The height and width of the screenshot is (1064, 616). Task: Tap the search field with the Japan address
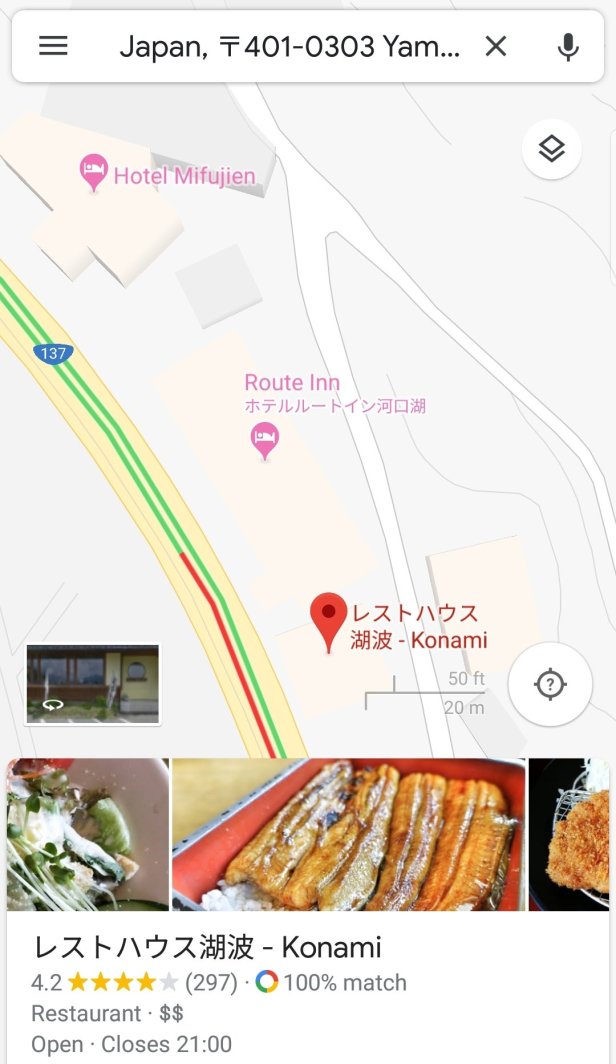(290, 46)
